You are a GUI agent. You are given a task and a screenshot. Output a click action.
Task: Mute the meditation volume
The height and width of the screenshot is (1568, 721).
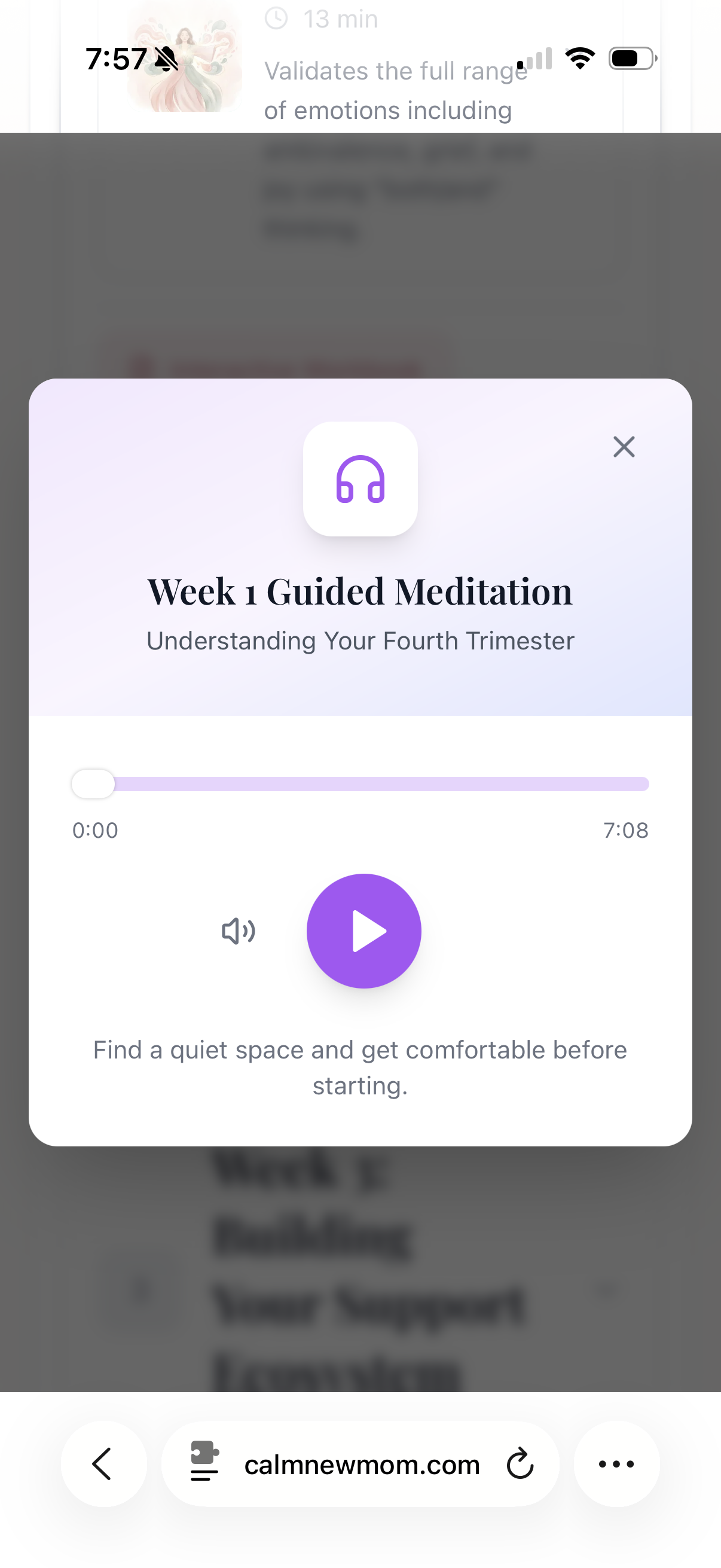[x=238, y=931]
